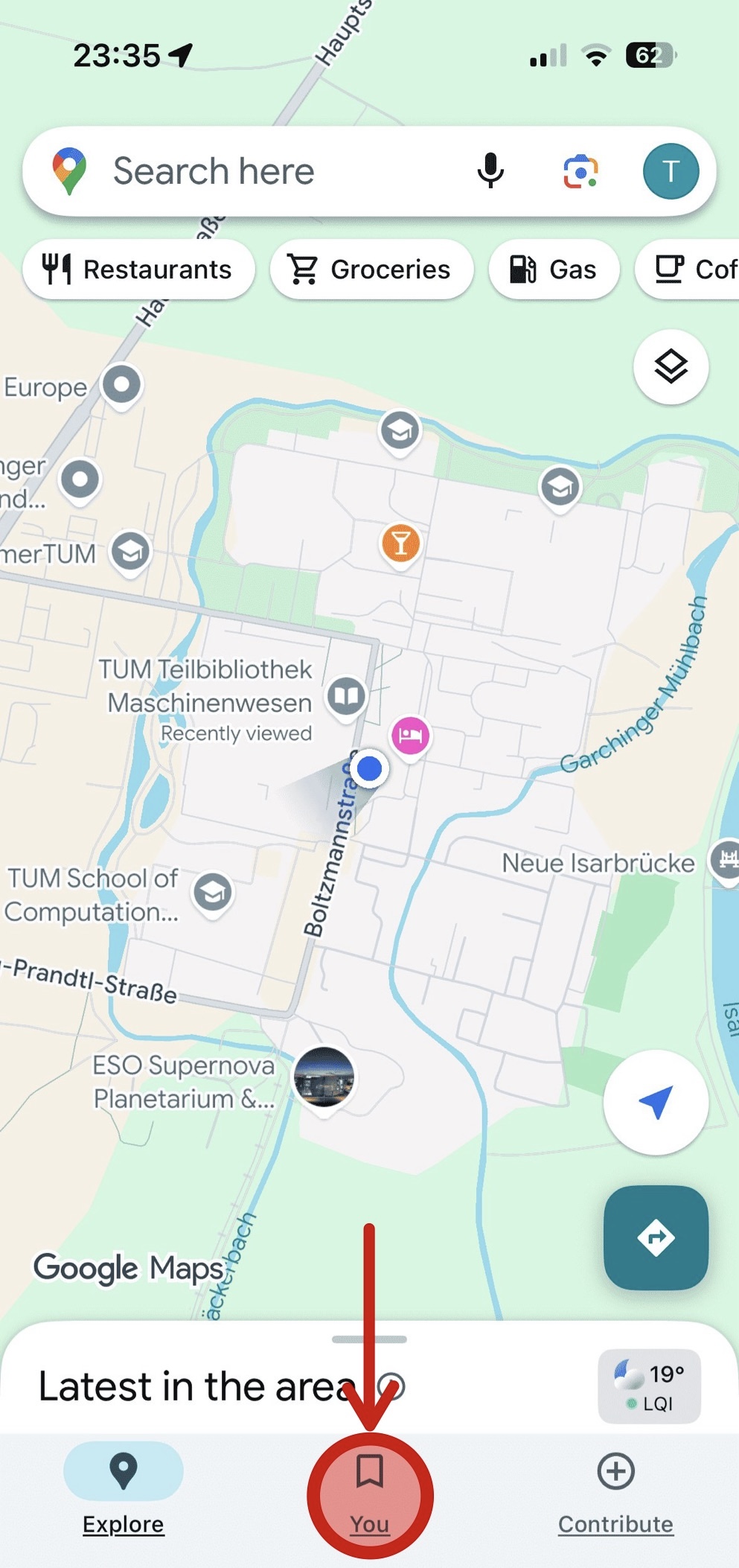The width and height of the screenshot is (739, 1568).
Task: Select the orange cocktail bar marker
Action: [400, 543]
